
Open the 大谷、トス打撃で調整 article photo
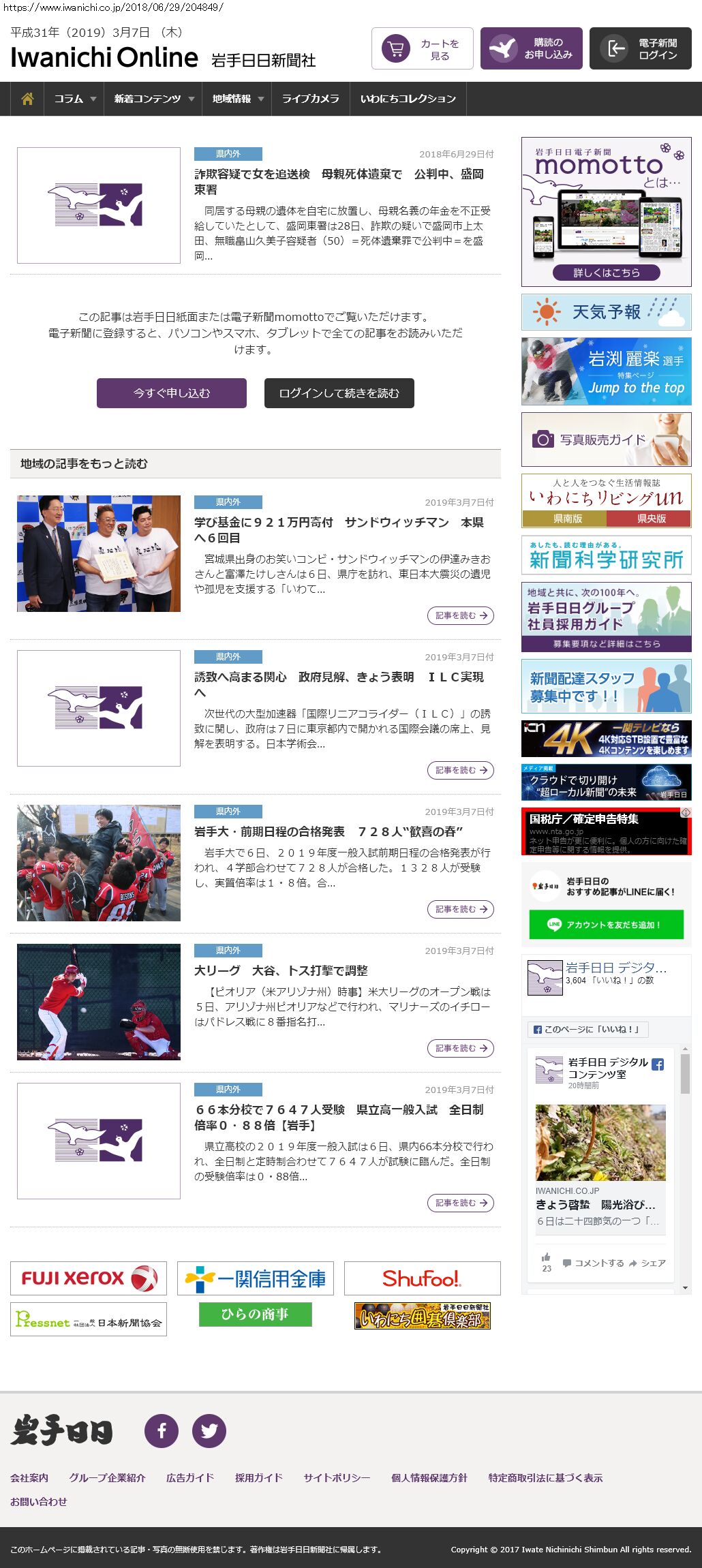pos(99,1002)
